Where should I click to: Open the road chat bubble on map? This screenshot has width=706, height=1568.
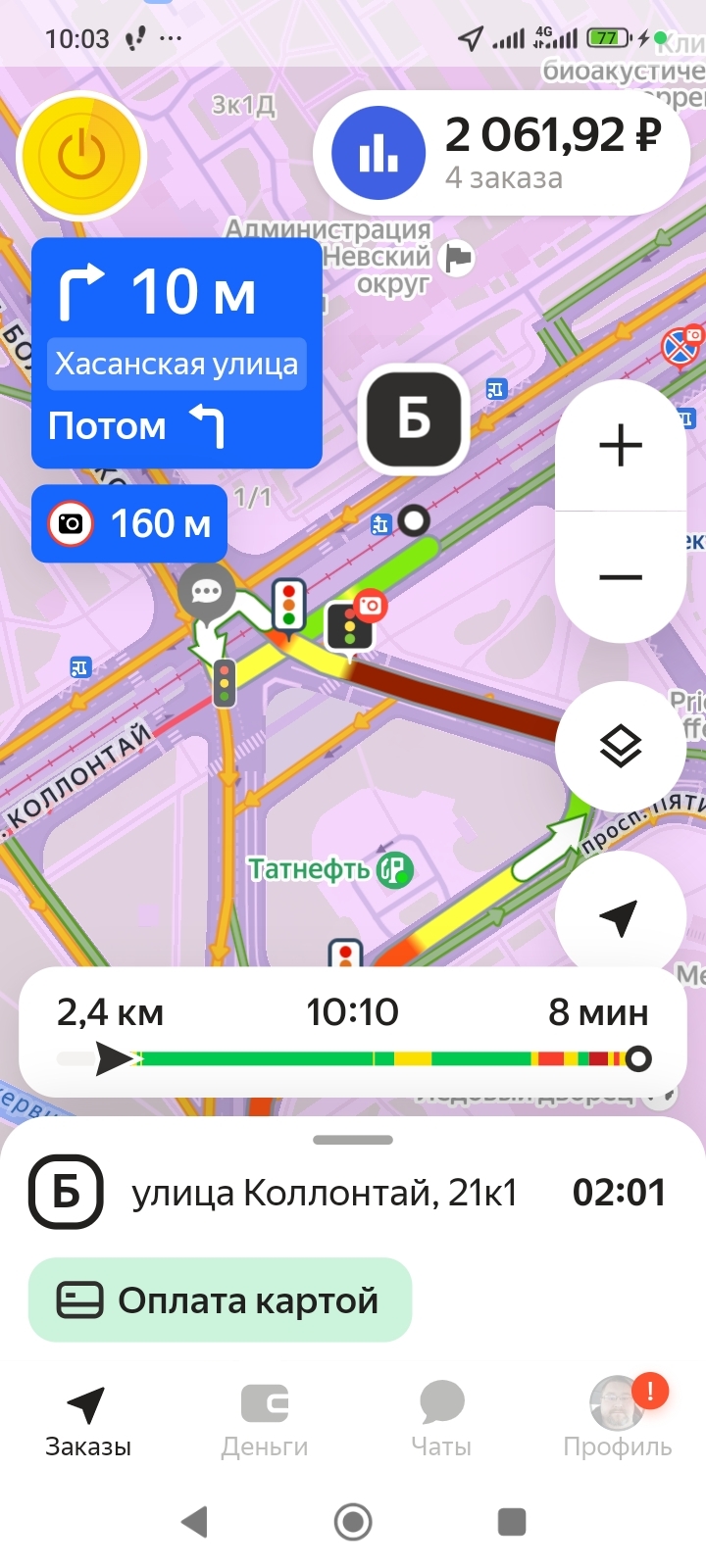point(206,591)
